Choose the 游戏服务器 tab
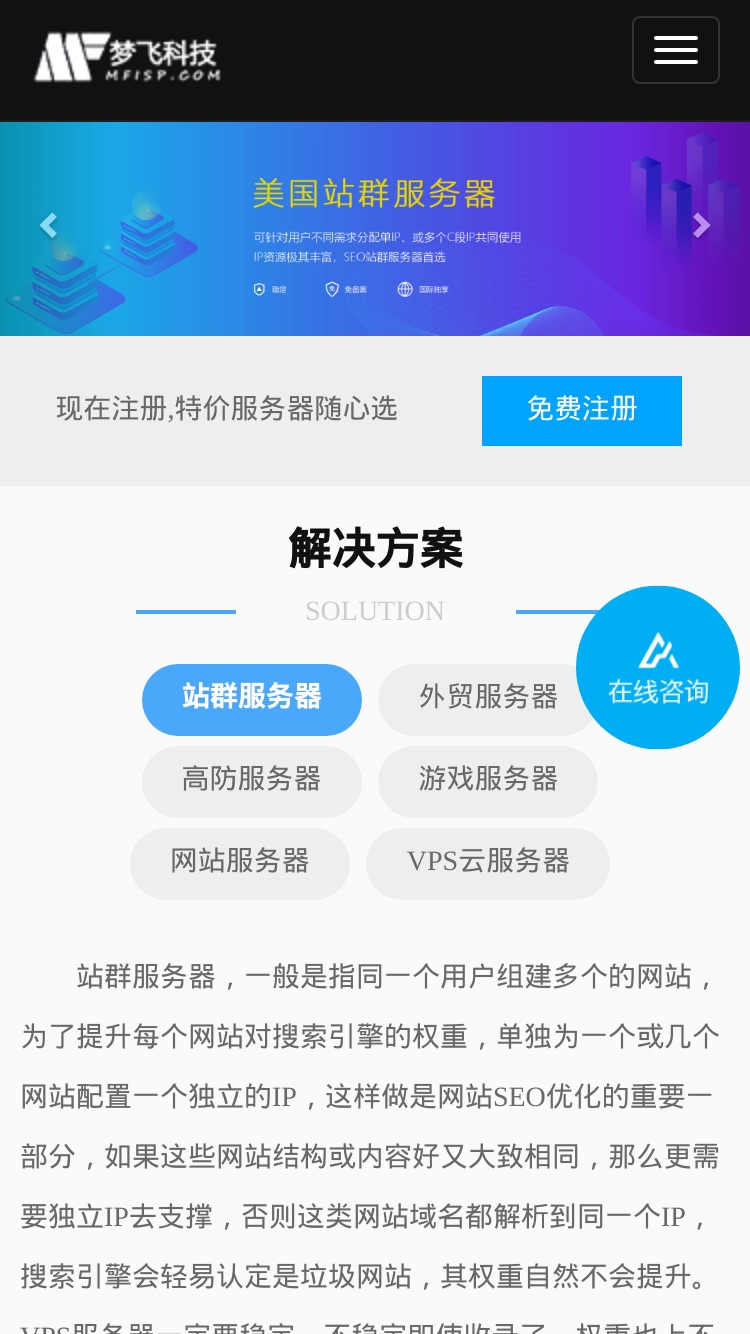 click(x=488, y=781)
